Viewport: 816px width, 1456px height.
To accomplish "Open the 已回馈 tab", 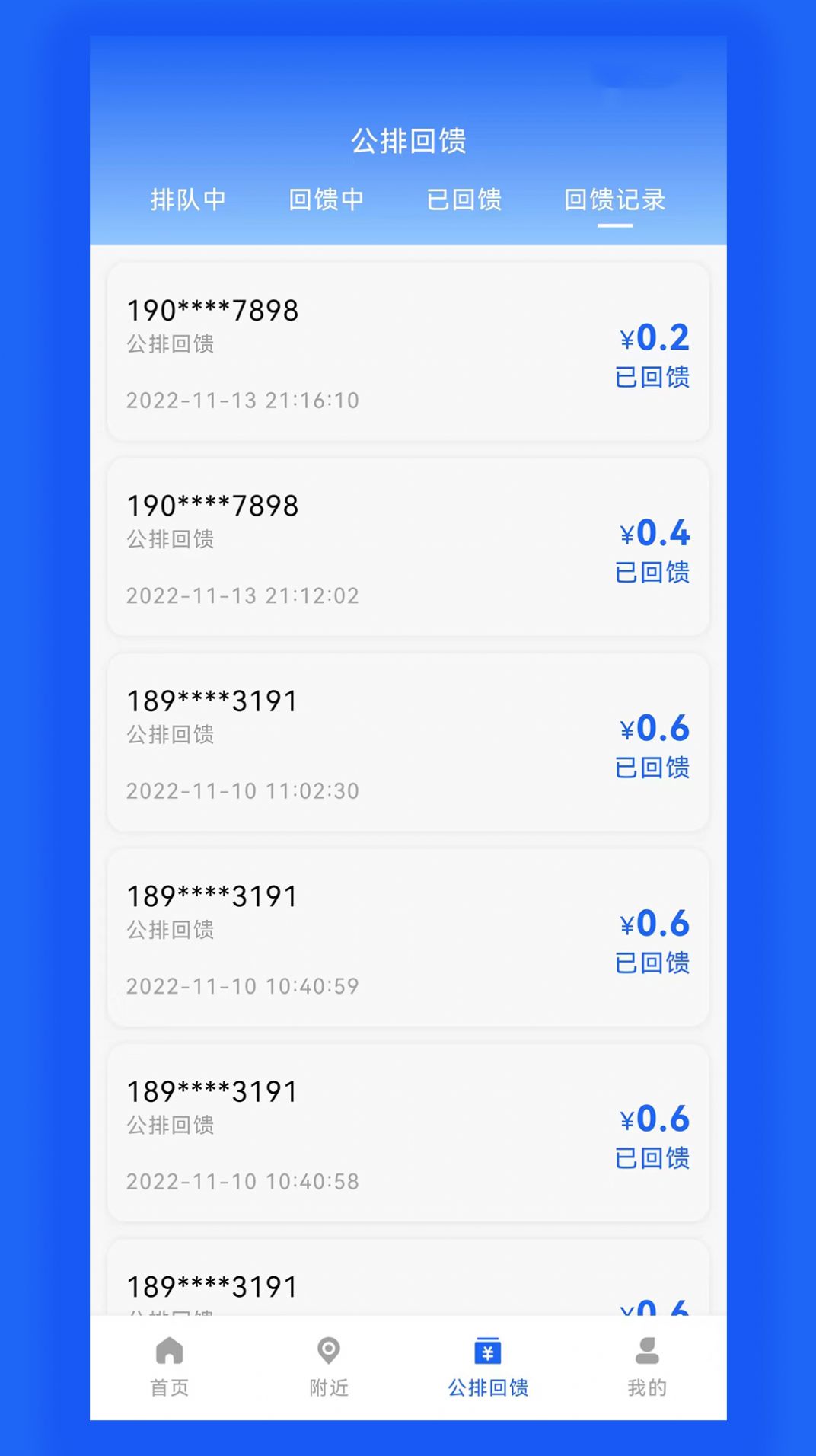I will pos(463,200).
